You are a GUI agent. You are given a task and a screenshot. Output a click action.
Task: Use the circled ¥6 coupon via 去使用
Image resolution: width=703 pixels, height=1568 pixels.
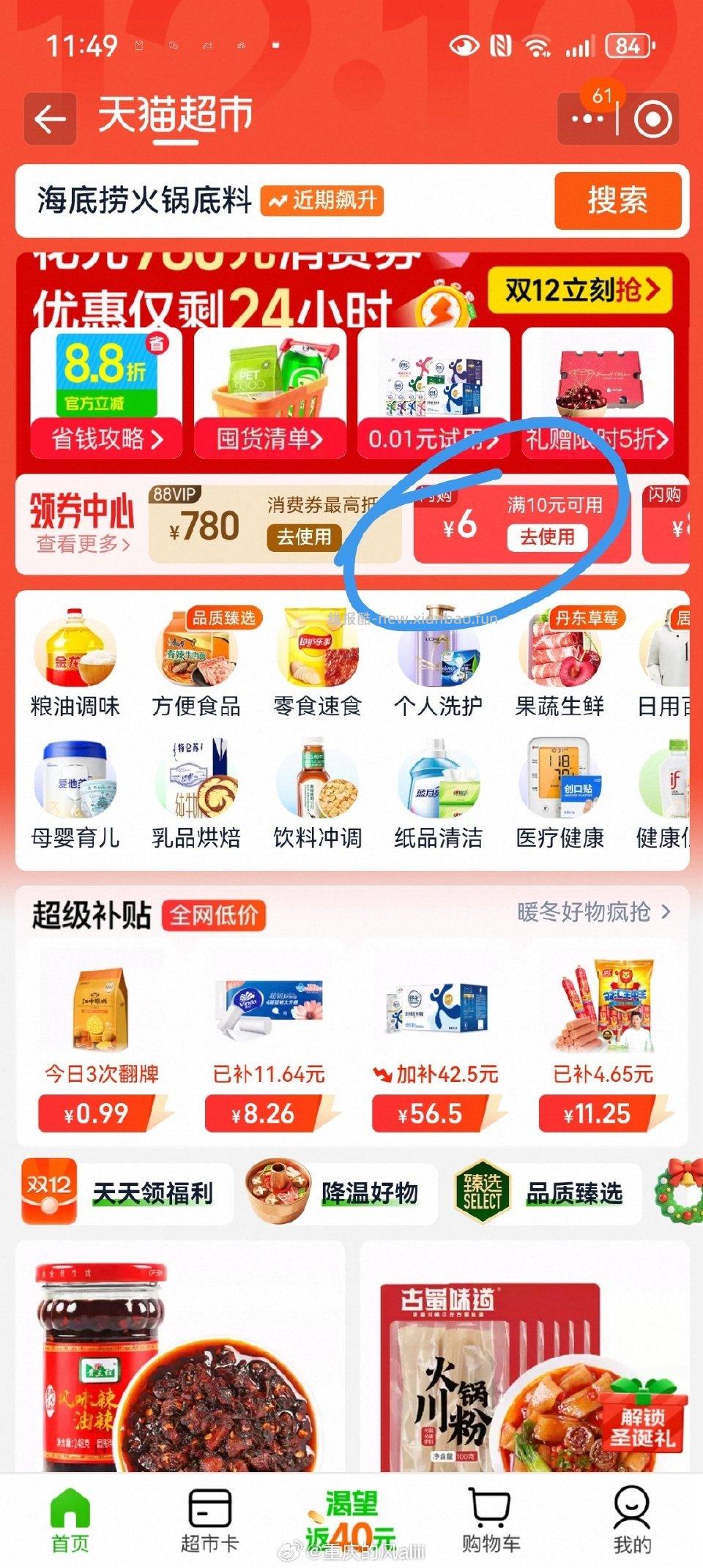coord(546,537)
